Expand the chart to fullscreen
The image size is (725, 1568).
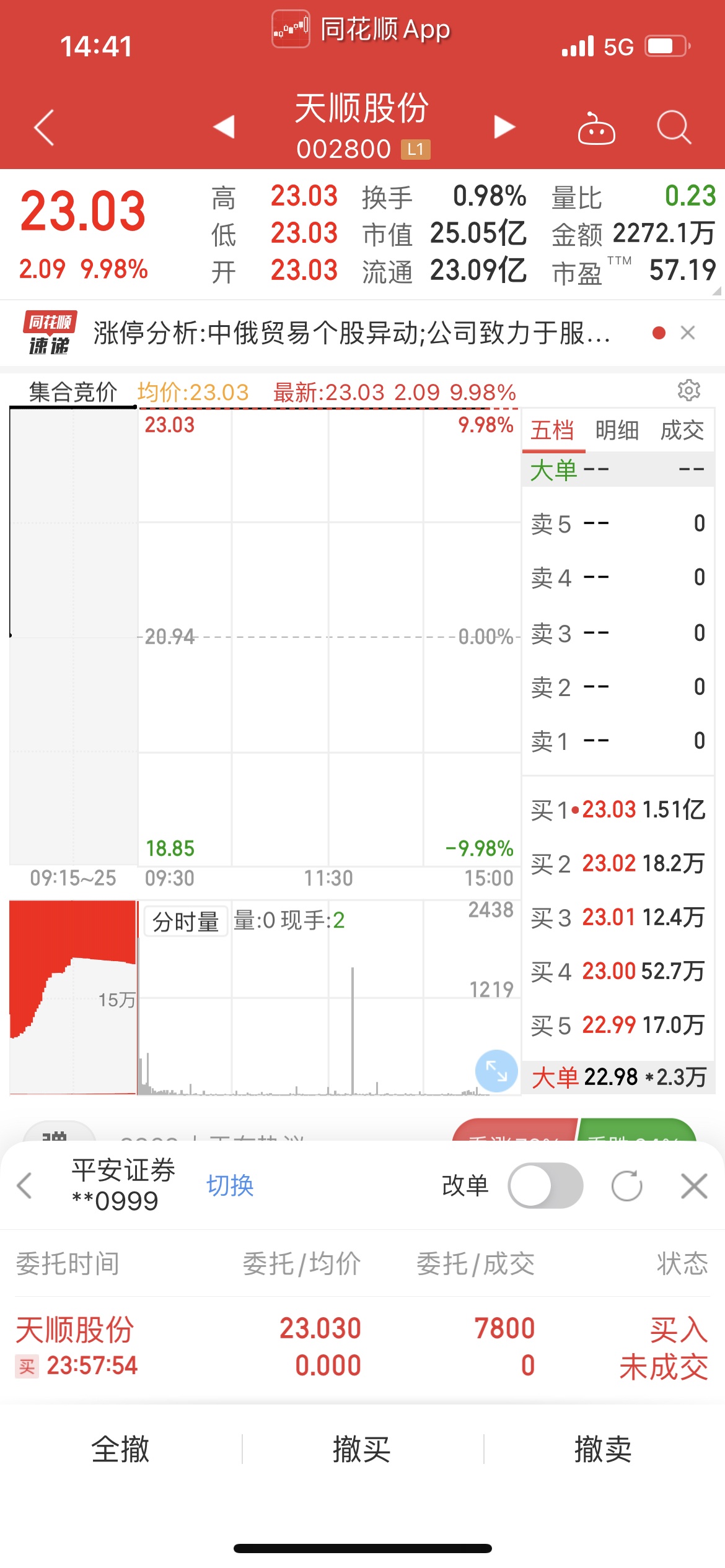pos(496,1071)
